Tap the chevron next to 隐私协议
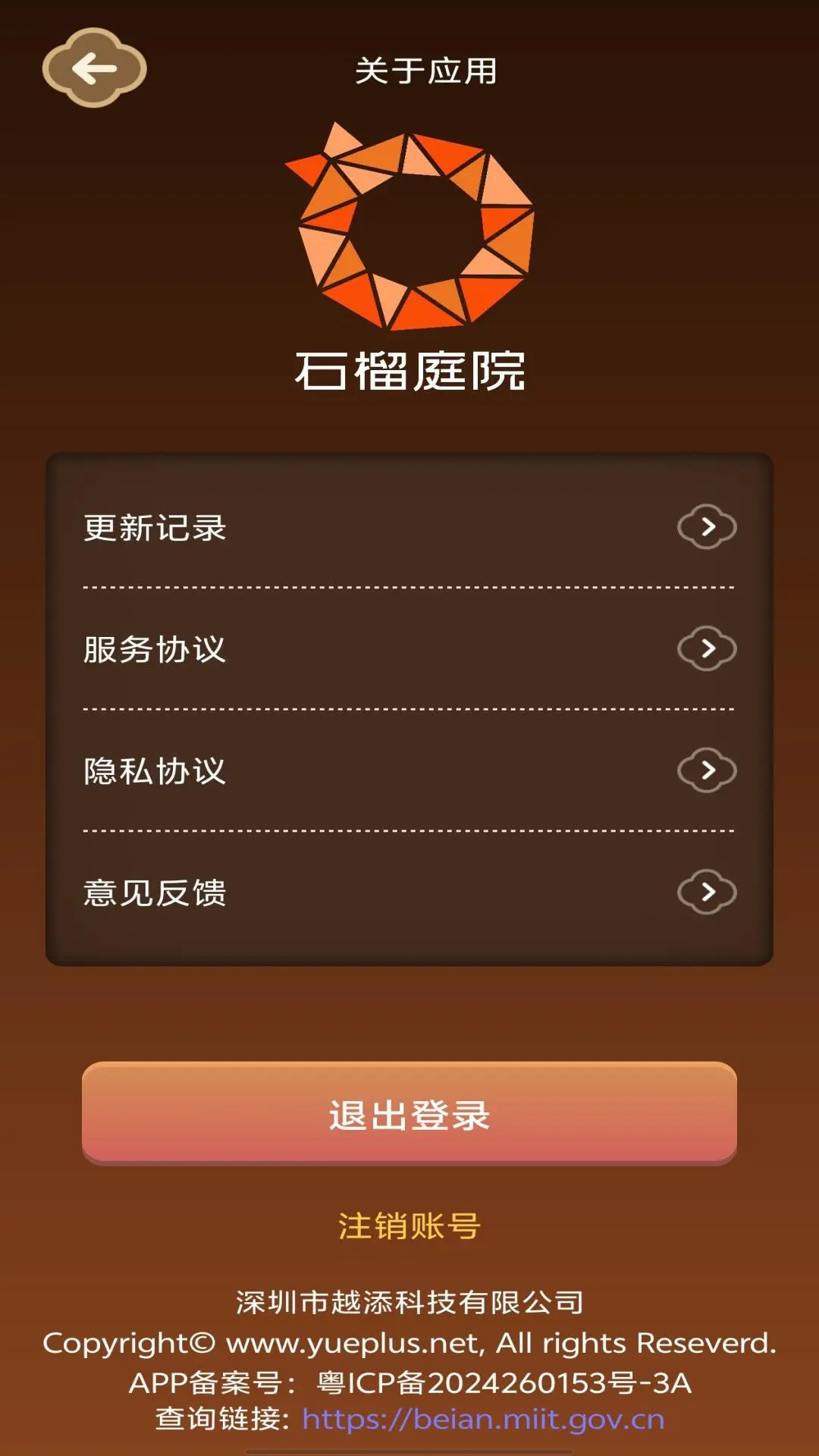 click(707, 771)
